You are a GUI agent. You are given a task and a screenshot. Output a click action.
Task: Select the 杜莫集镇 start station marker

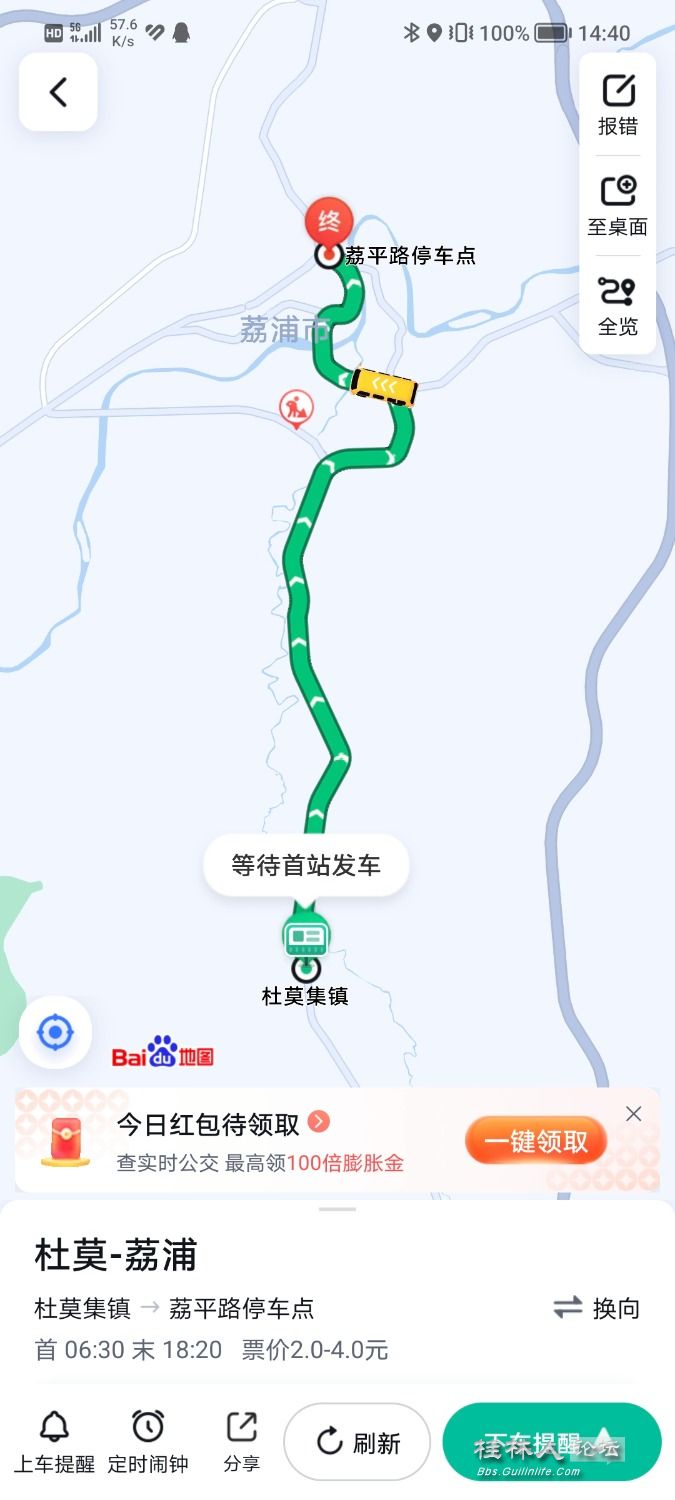(x=305, y=968)
